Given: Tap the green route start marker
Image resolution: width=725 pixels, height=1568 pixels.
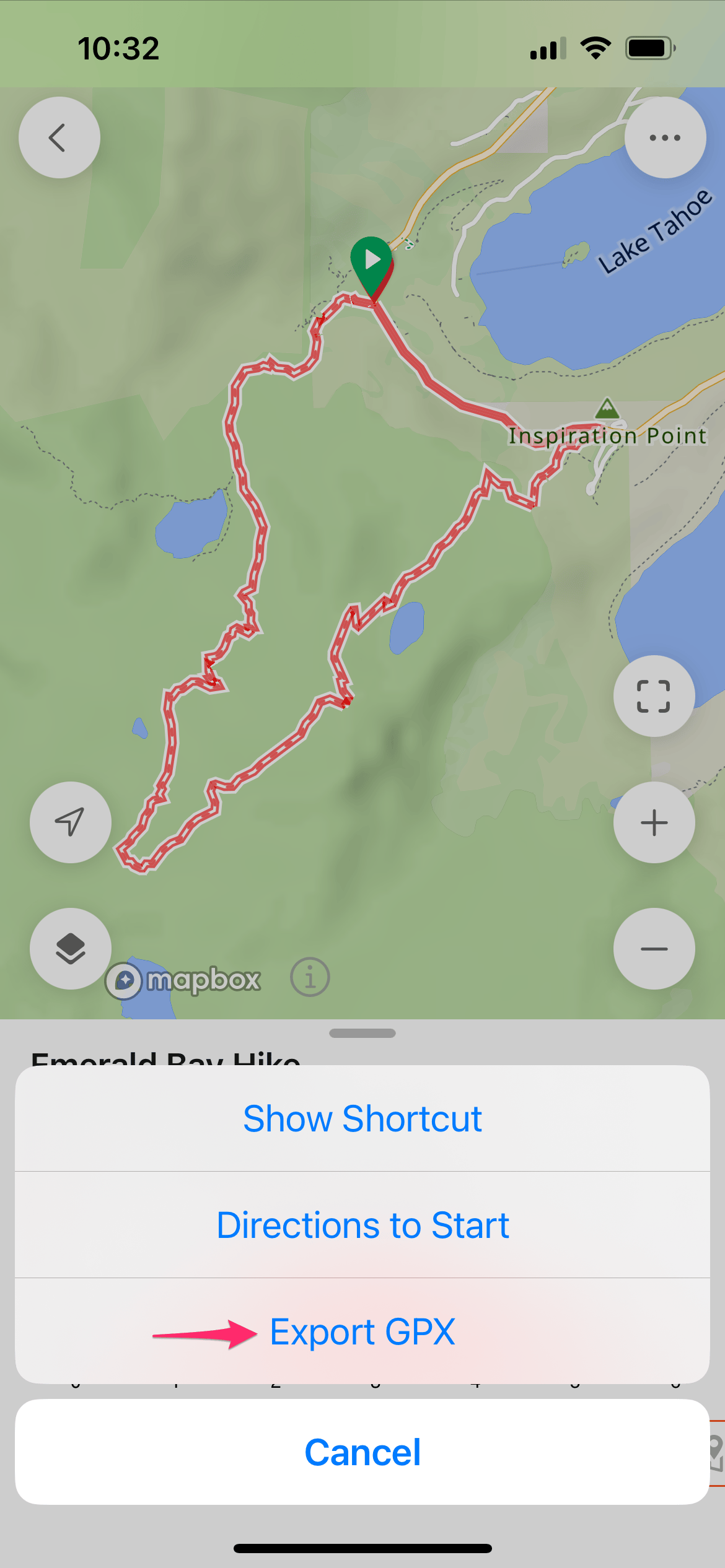Looking at the screenshot, I should coord(372,261).
